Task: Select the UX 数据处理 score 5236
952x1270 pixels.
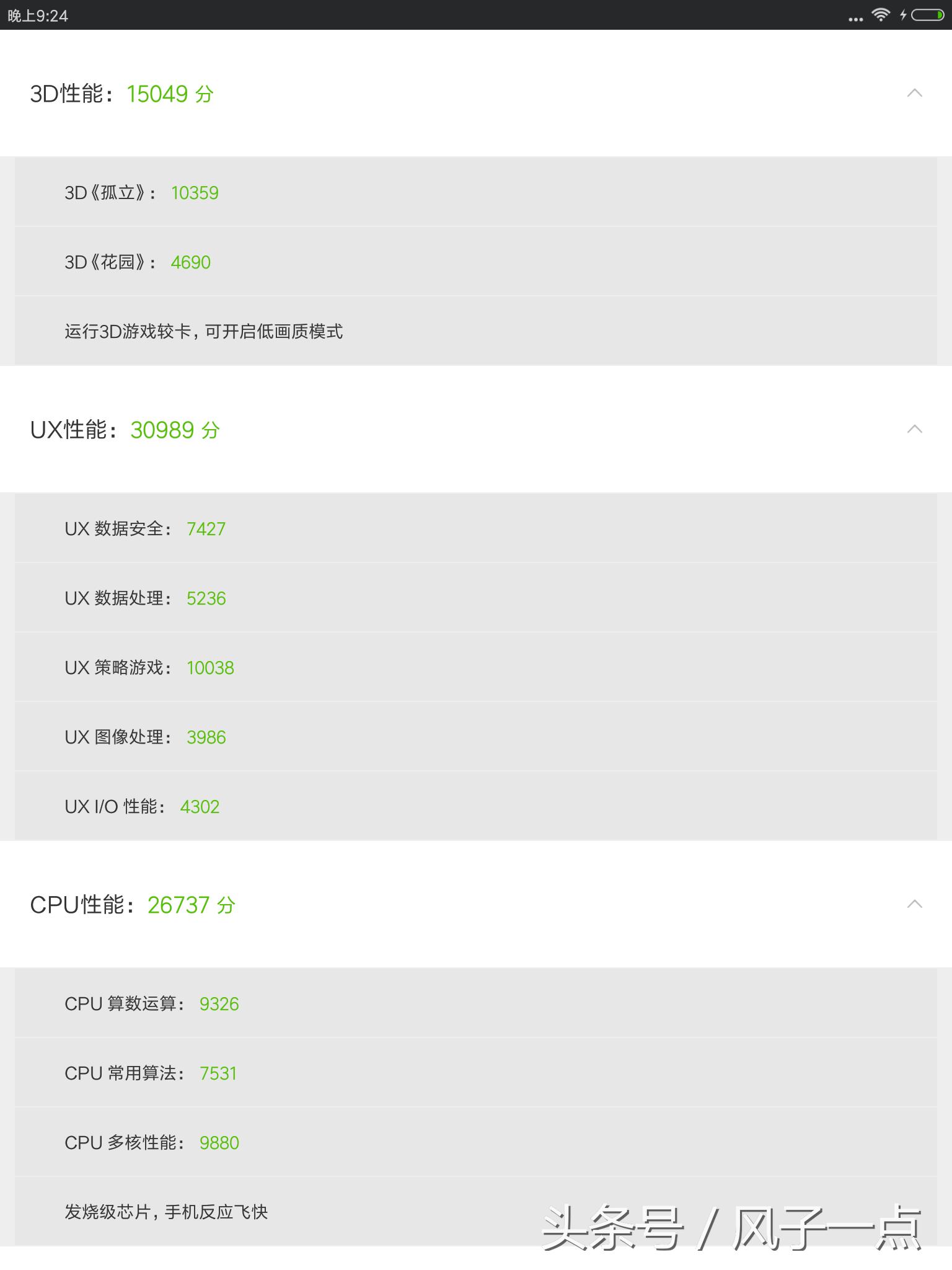Action: pyautogui.click(x=207, y=599)
